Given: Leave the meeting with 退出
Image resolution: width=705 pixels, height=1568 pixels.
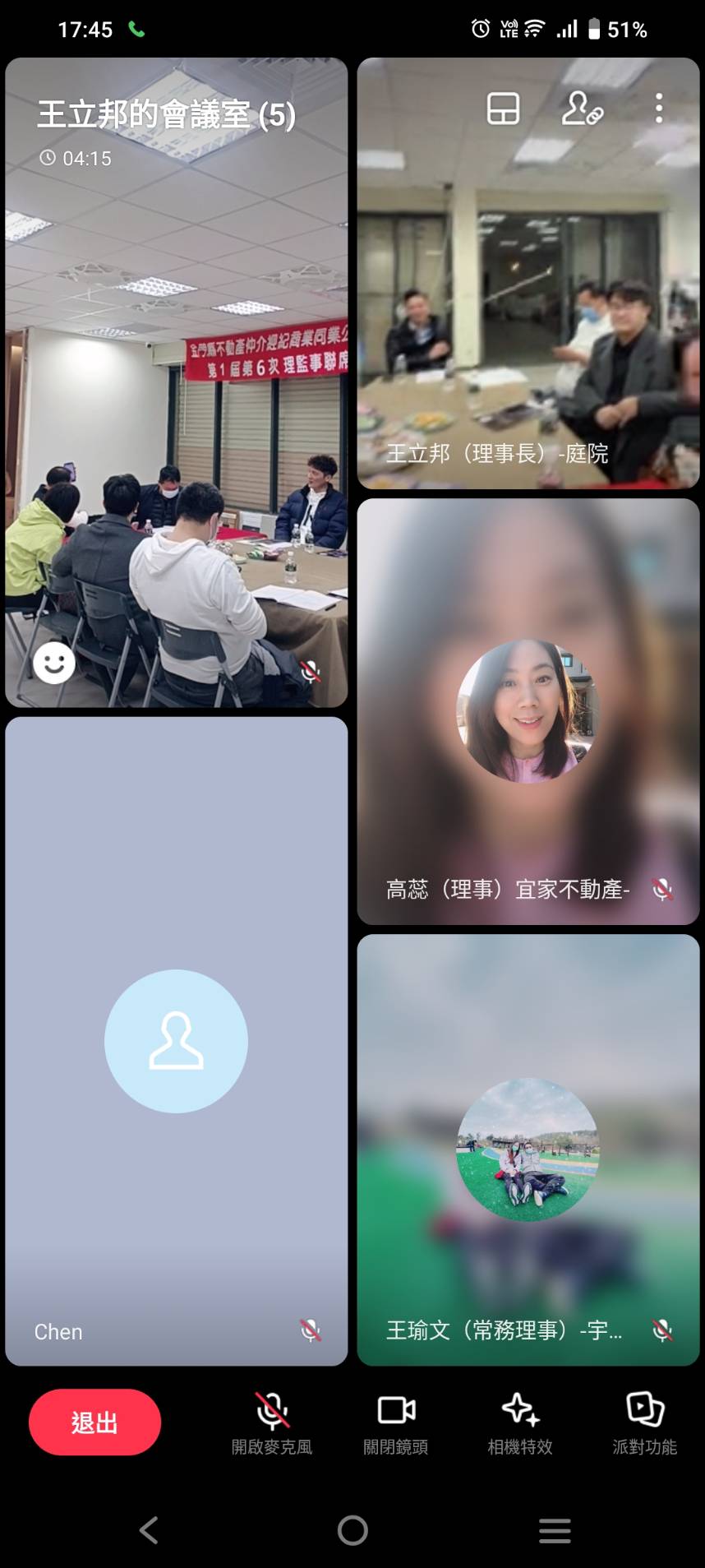Looking at the screenshot, I should [94, 1422].
